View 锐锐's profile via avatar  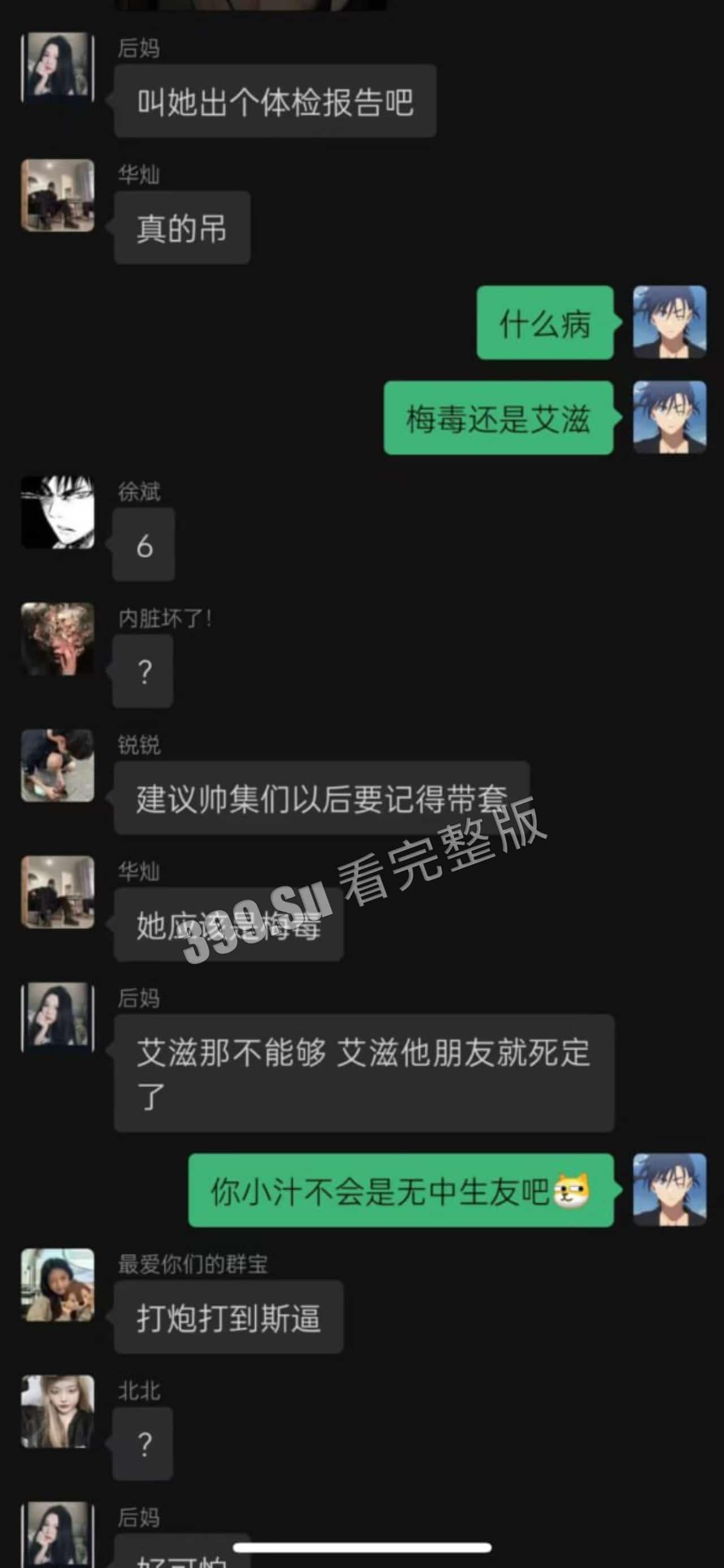pos(58,765)
